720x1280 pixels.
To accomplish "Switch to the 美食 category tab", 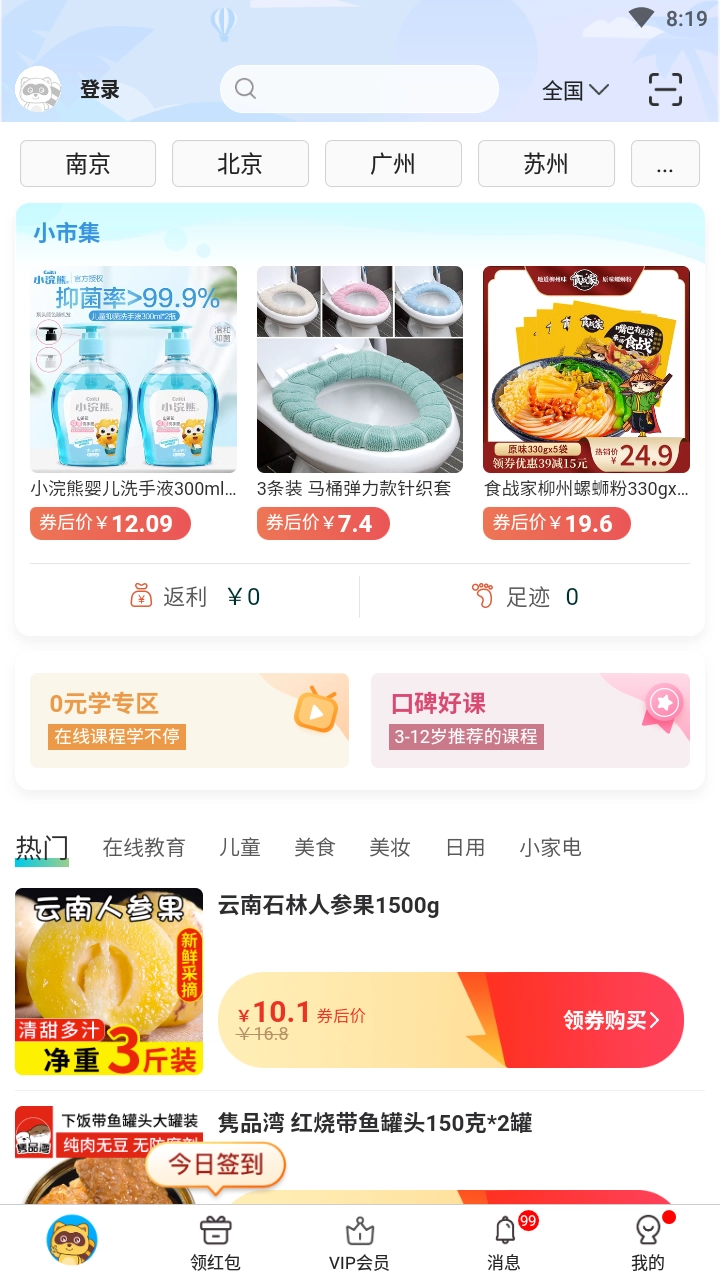I will click(316, 847).
